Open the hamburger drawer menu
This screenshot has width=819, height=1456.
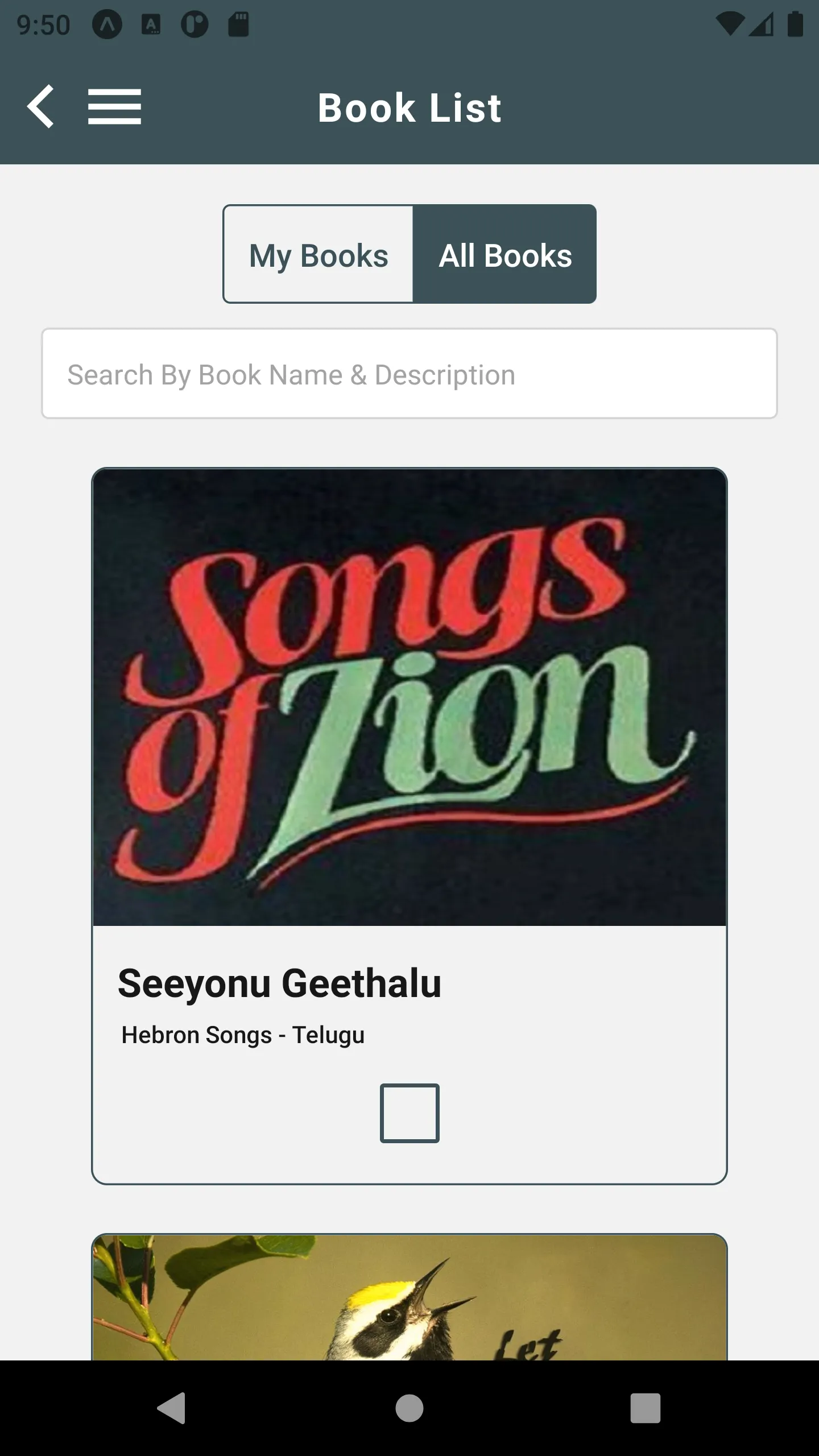pyautogui.click(x=114, y=106)
